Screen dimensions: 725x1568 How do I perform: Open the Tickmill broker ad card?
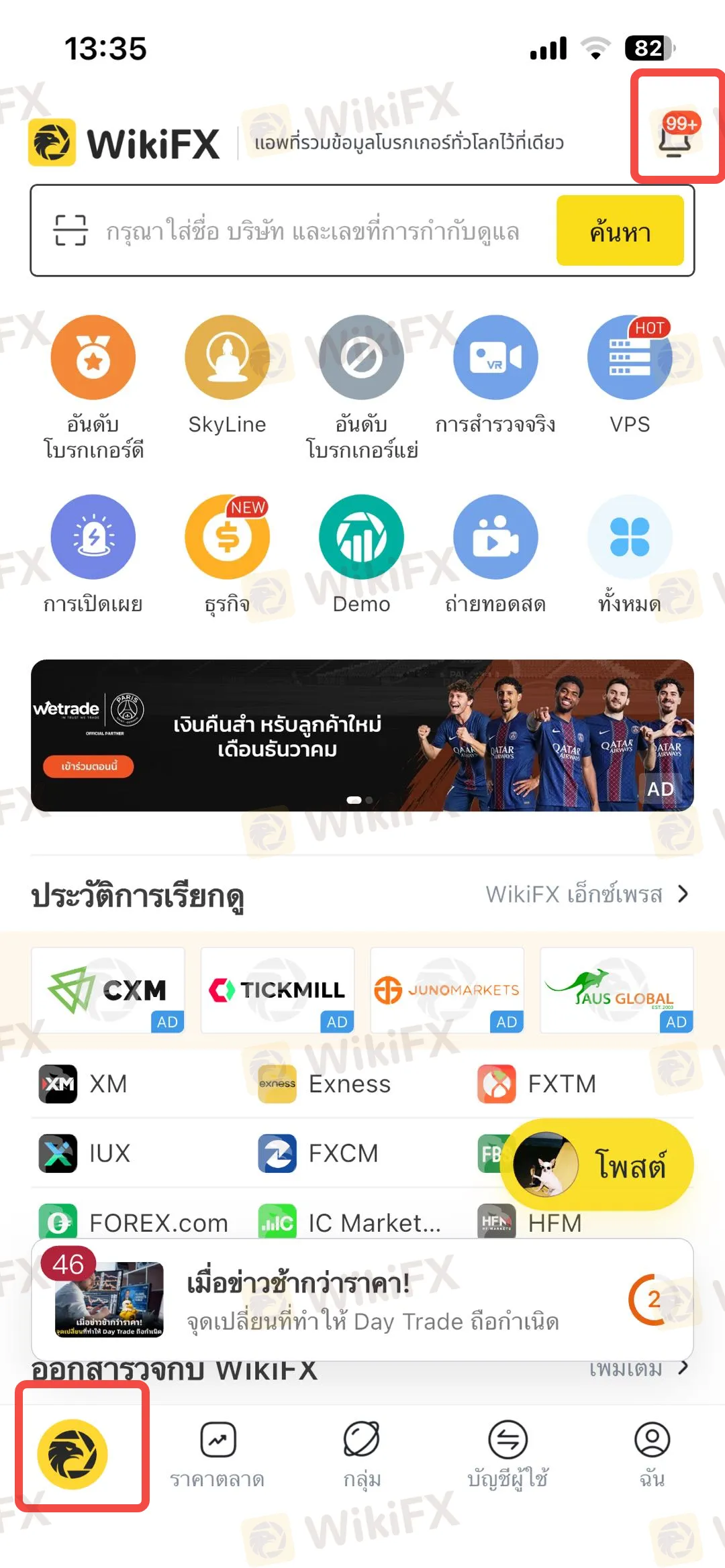click(277, 990)
